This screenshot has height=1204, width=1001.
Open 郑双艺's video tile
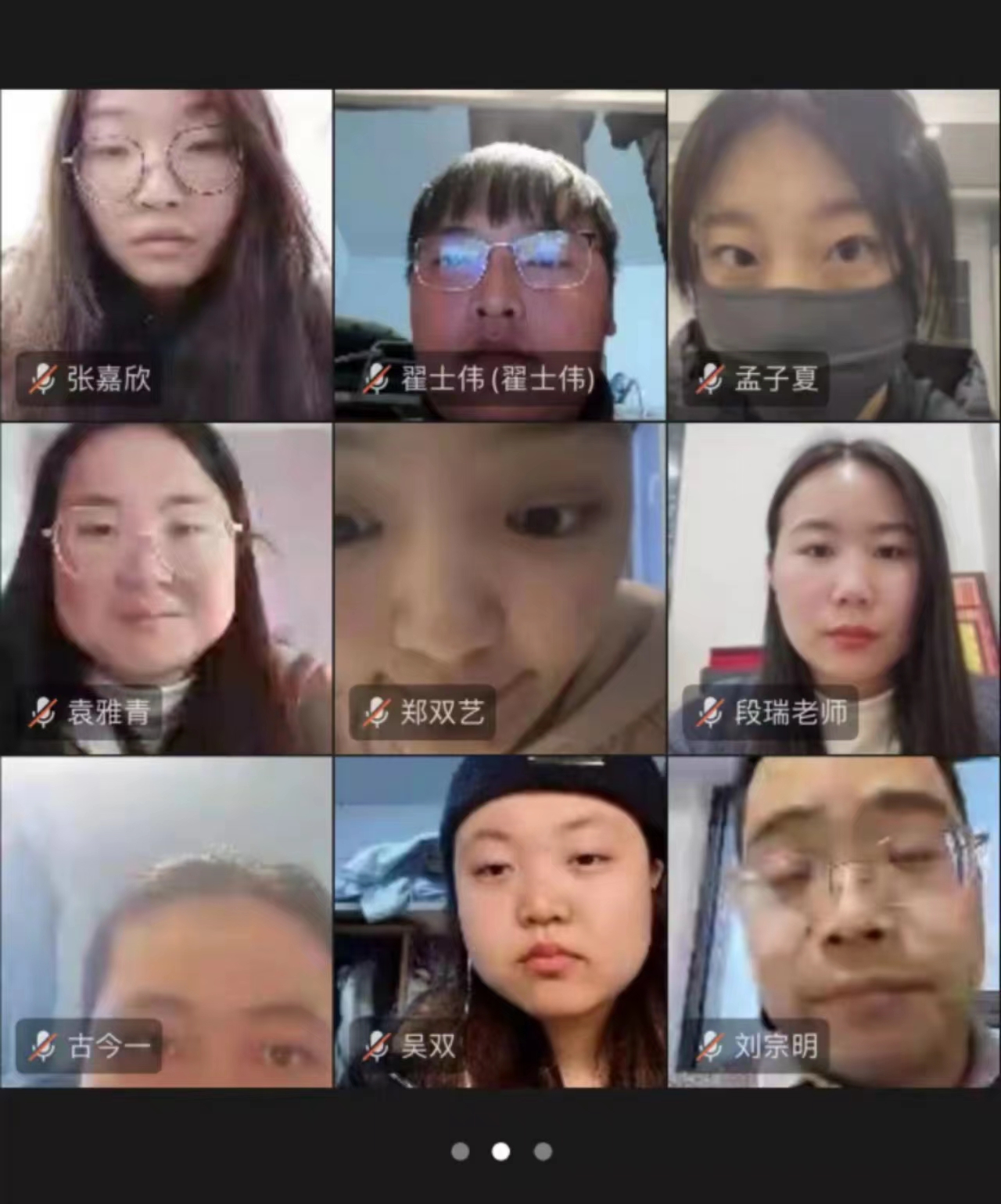(x=500, y=588)
